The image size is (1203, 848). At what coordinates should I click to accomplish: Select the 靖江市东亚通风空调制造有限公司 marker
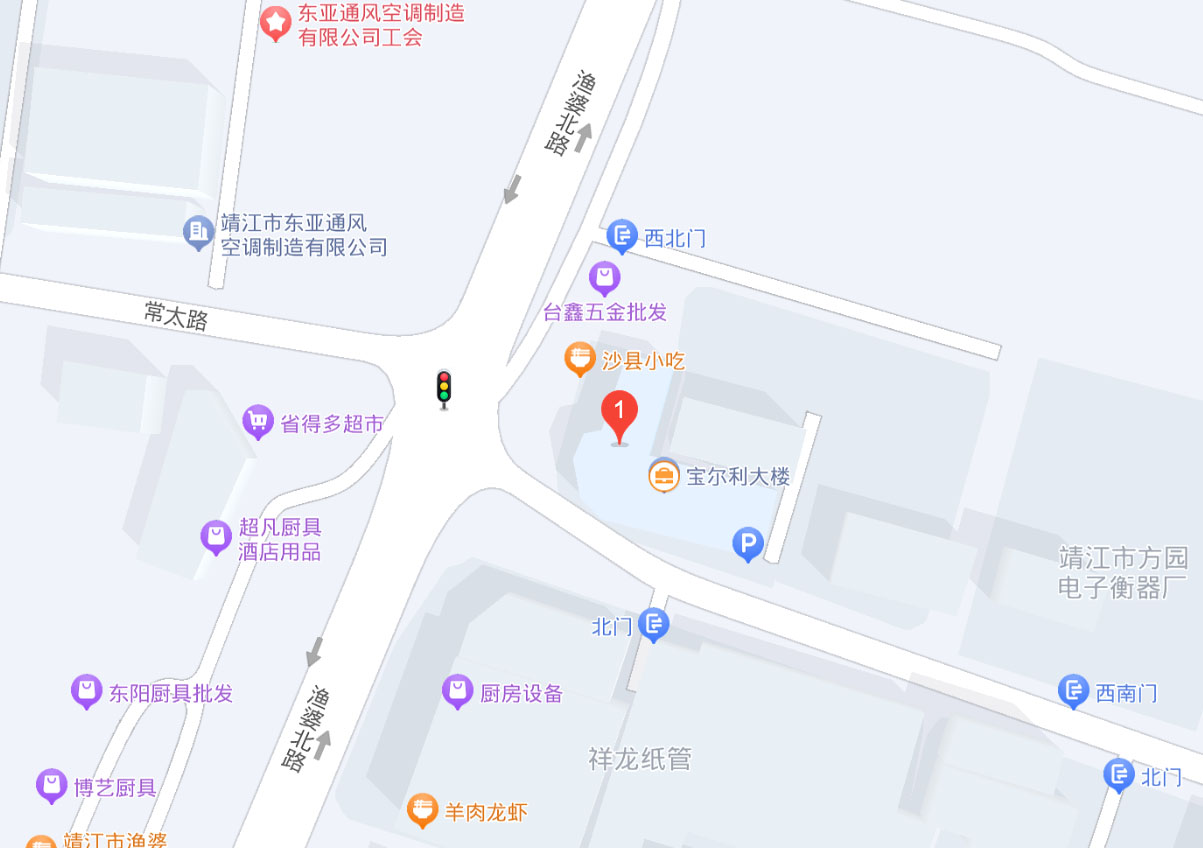(198, 233)
